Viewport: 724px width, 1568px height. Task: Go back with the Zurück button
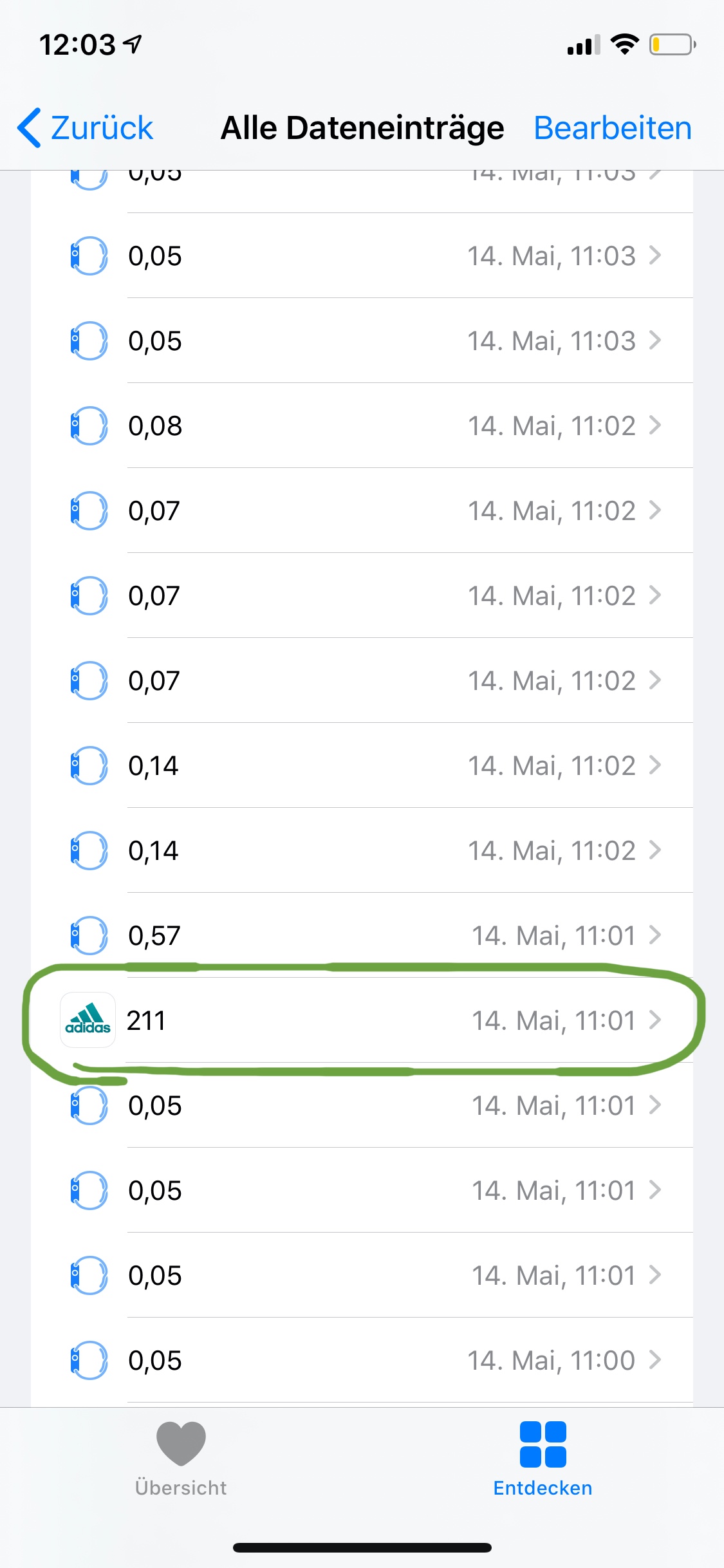(86, 127)
